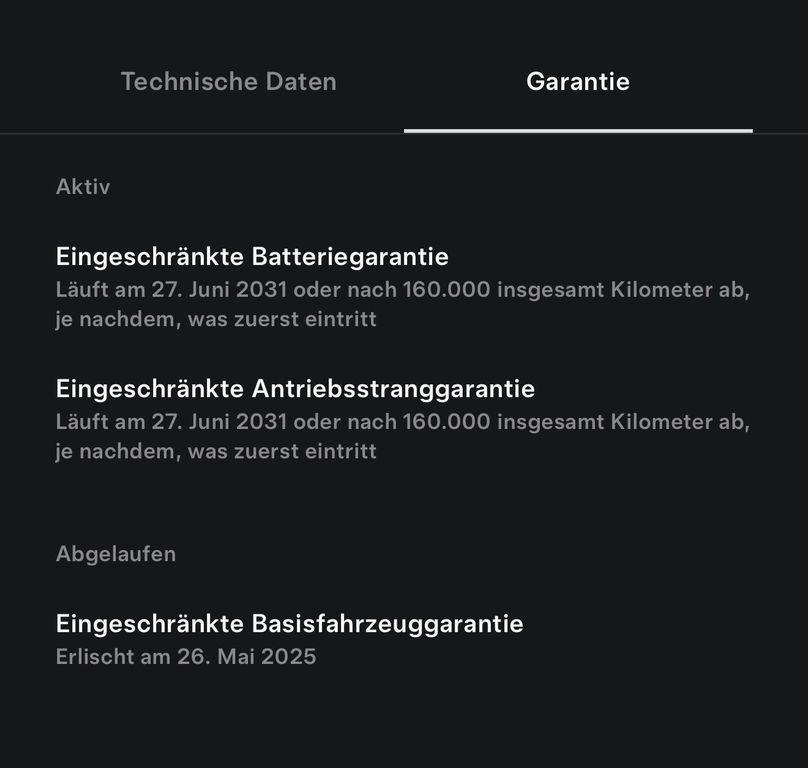Switch to the Technische Daten tab
Screen dimensions: 808x768
[228, 82]
